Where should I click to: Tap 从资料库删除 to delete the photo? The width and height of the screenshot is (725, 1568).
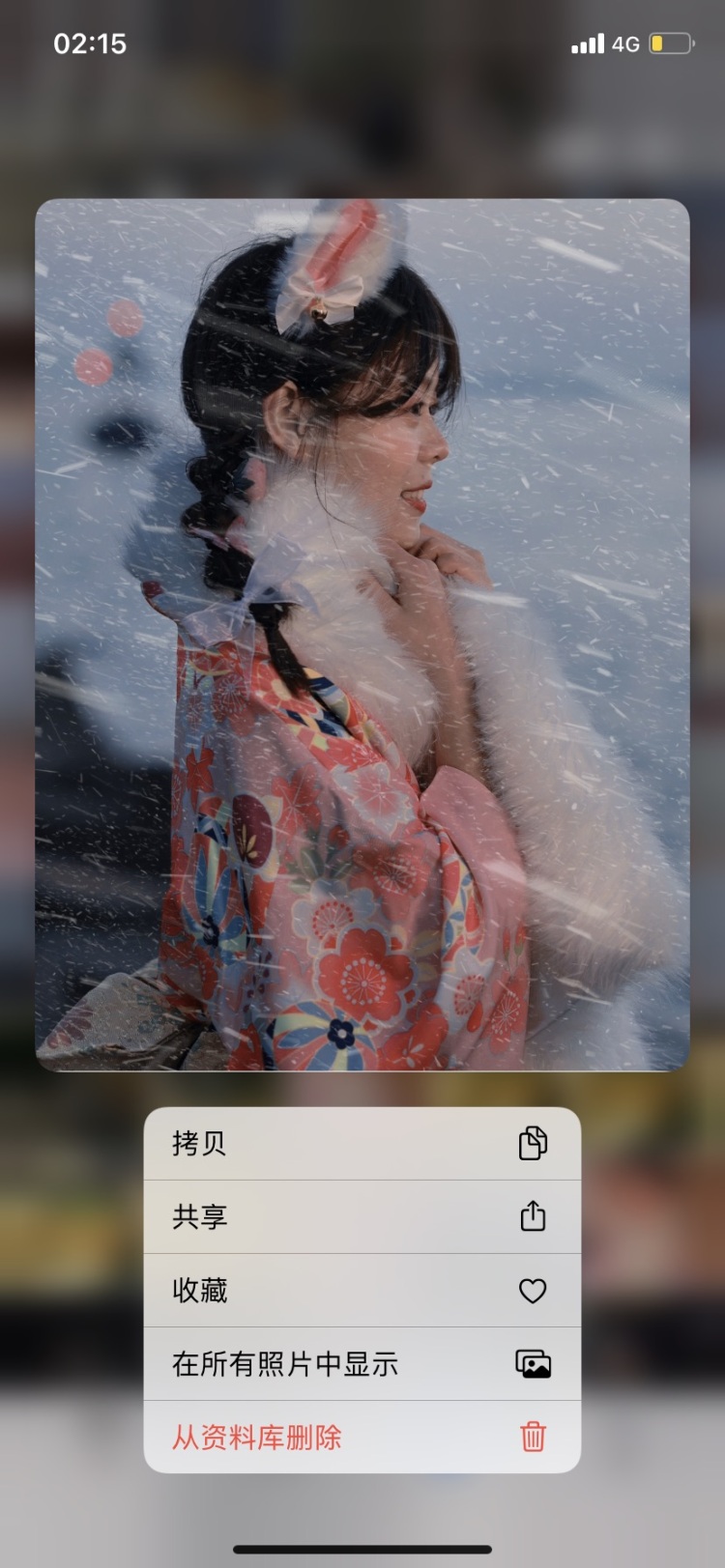pyautogui.click(x=362, y=1438)
